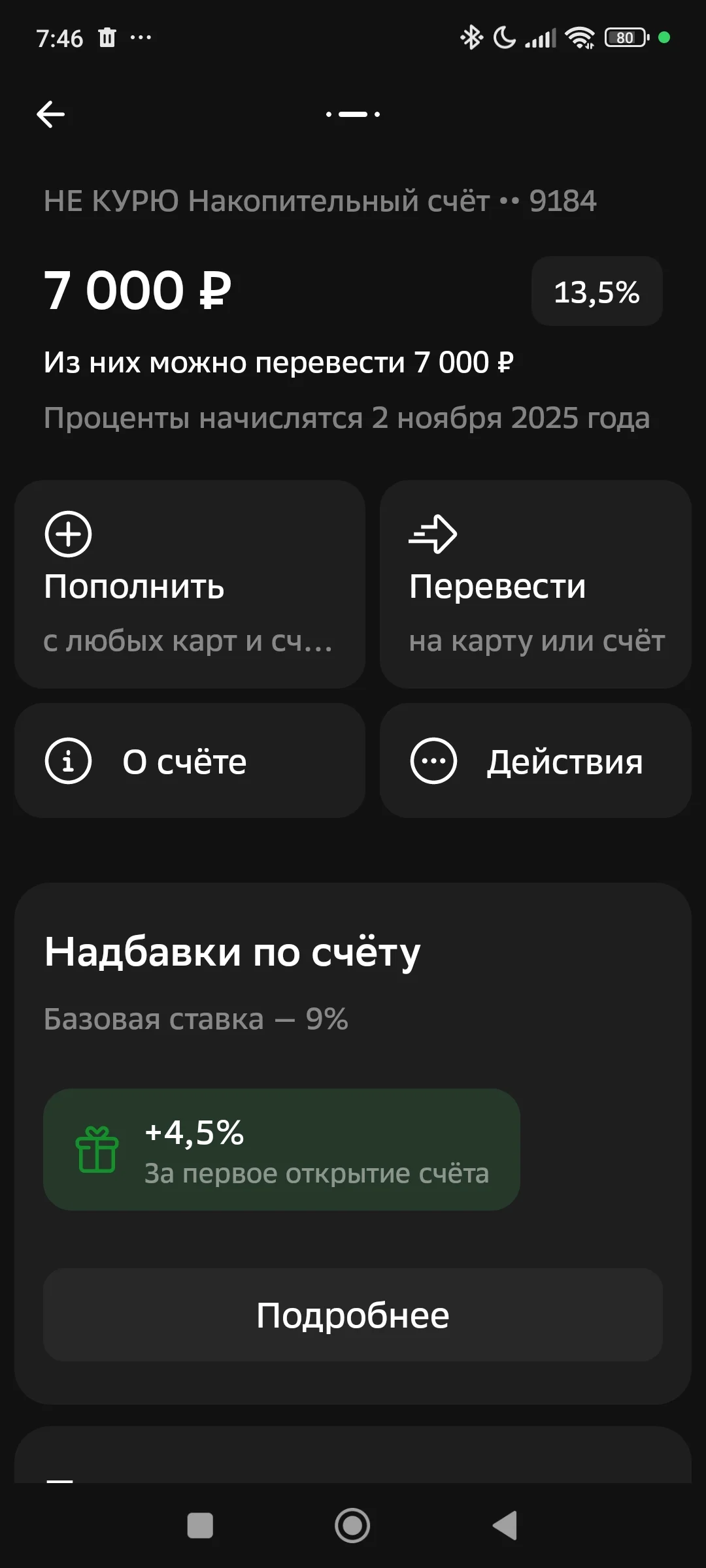Tap the Bluetooth icon in status bar
Viewport: 706px width, 1568px height.
[x=469, y=38]
